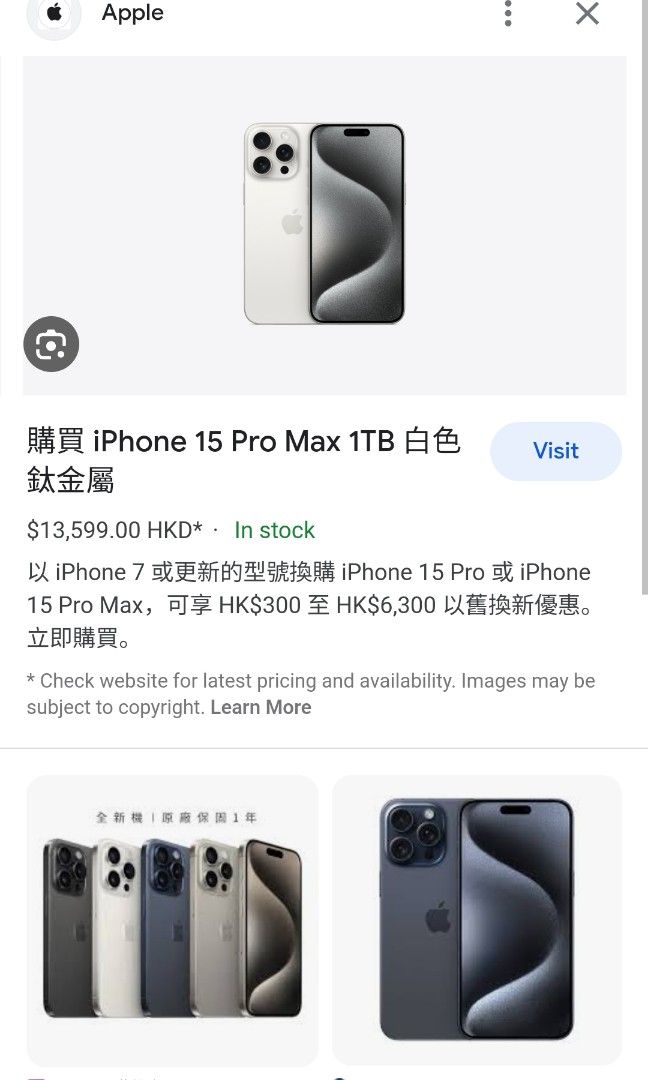Tap the Visit button
The width and height of the screenshot is (648, 1080).
tap(555, 451)
